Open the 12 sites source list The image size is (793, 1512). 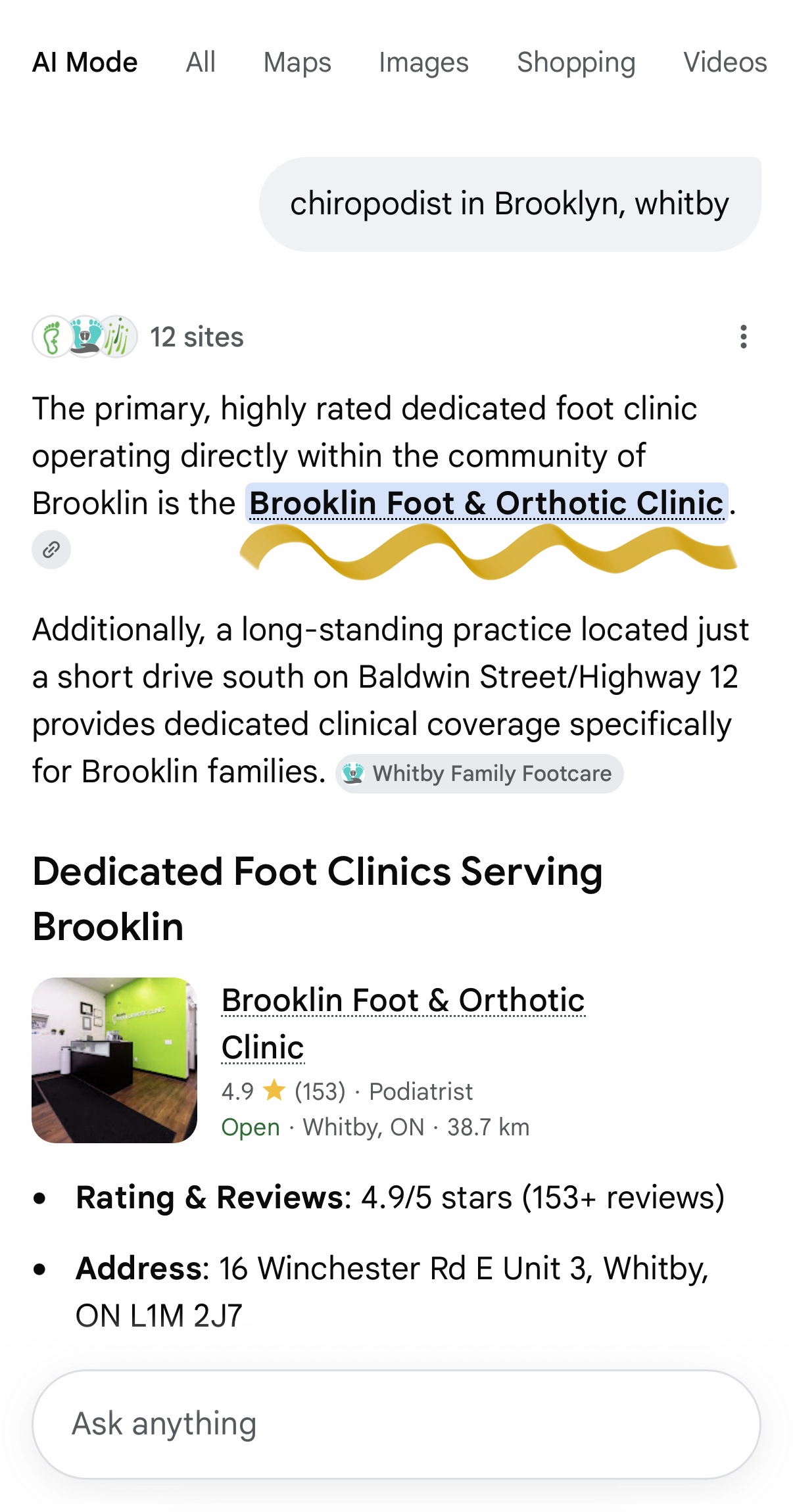tap(138, 337)
